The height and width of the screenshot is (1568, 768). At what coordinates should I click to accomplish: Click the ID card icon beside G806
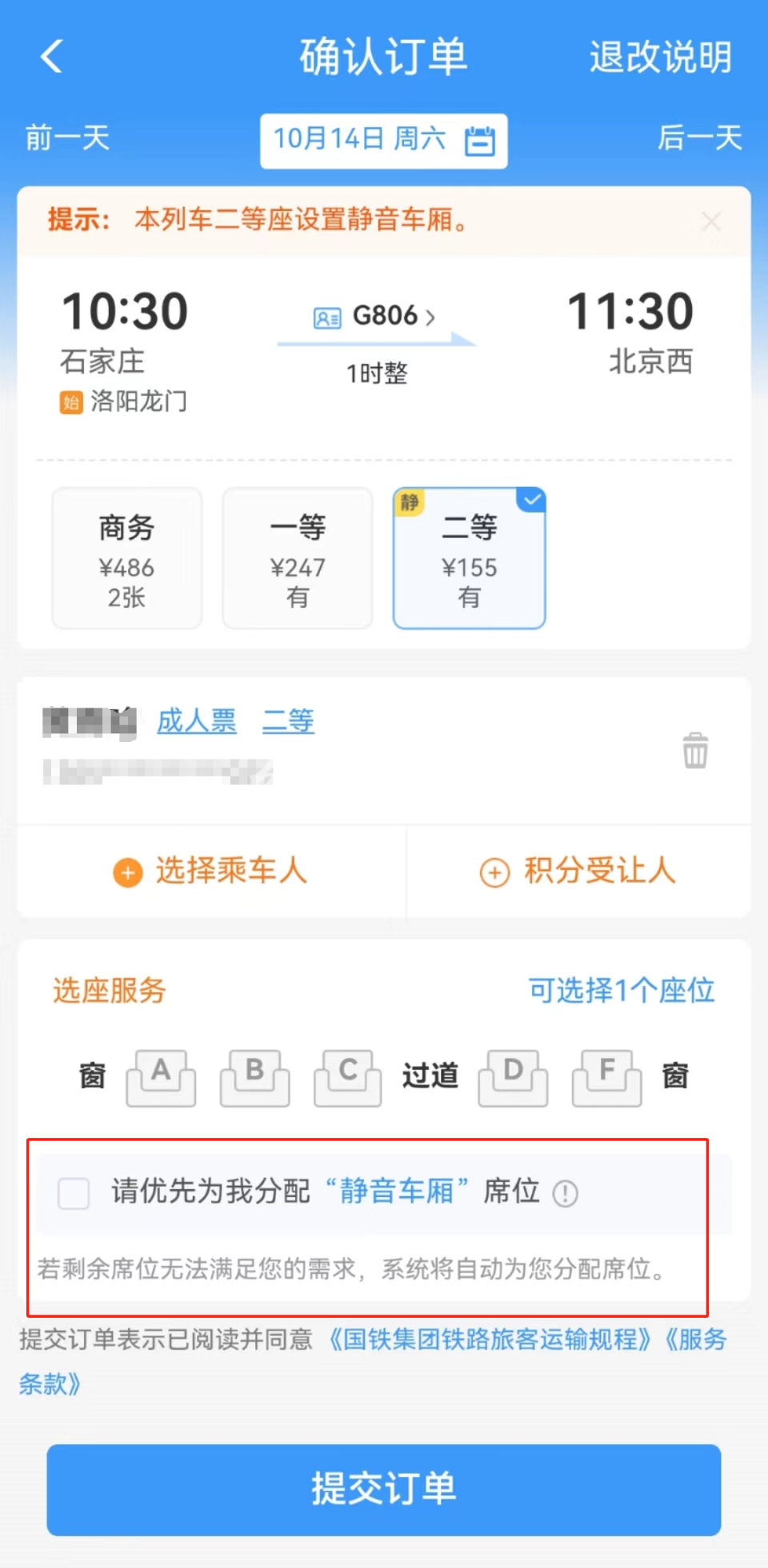[x=325, y=317]
